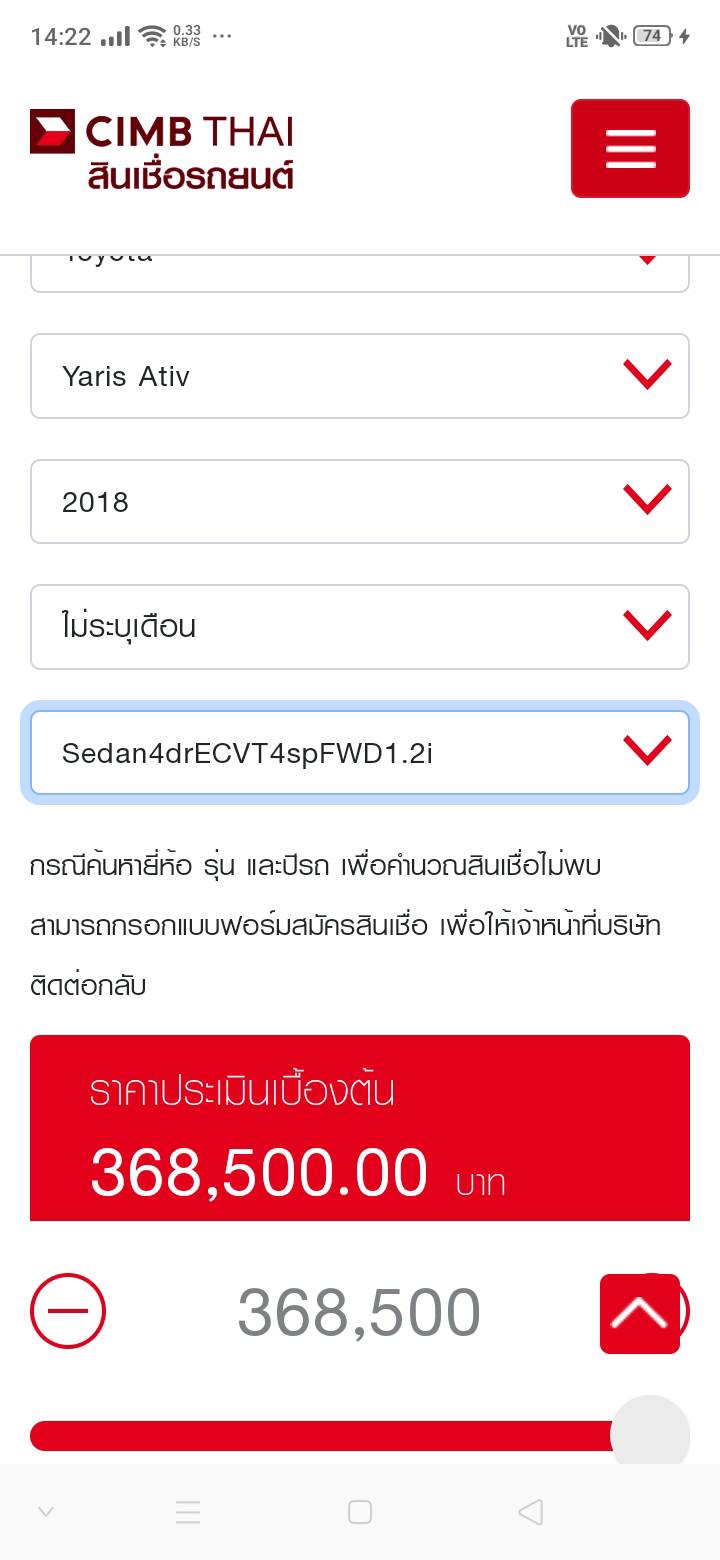Open the ไม่ระบุเดือน month dropdown

pos(360,627)
